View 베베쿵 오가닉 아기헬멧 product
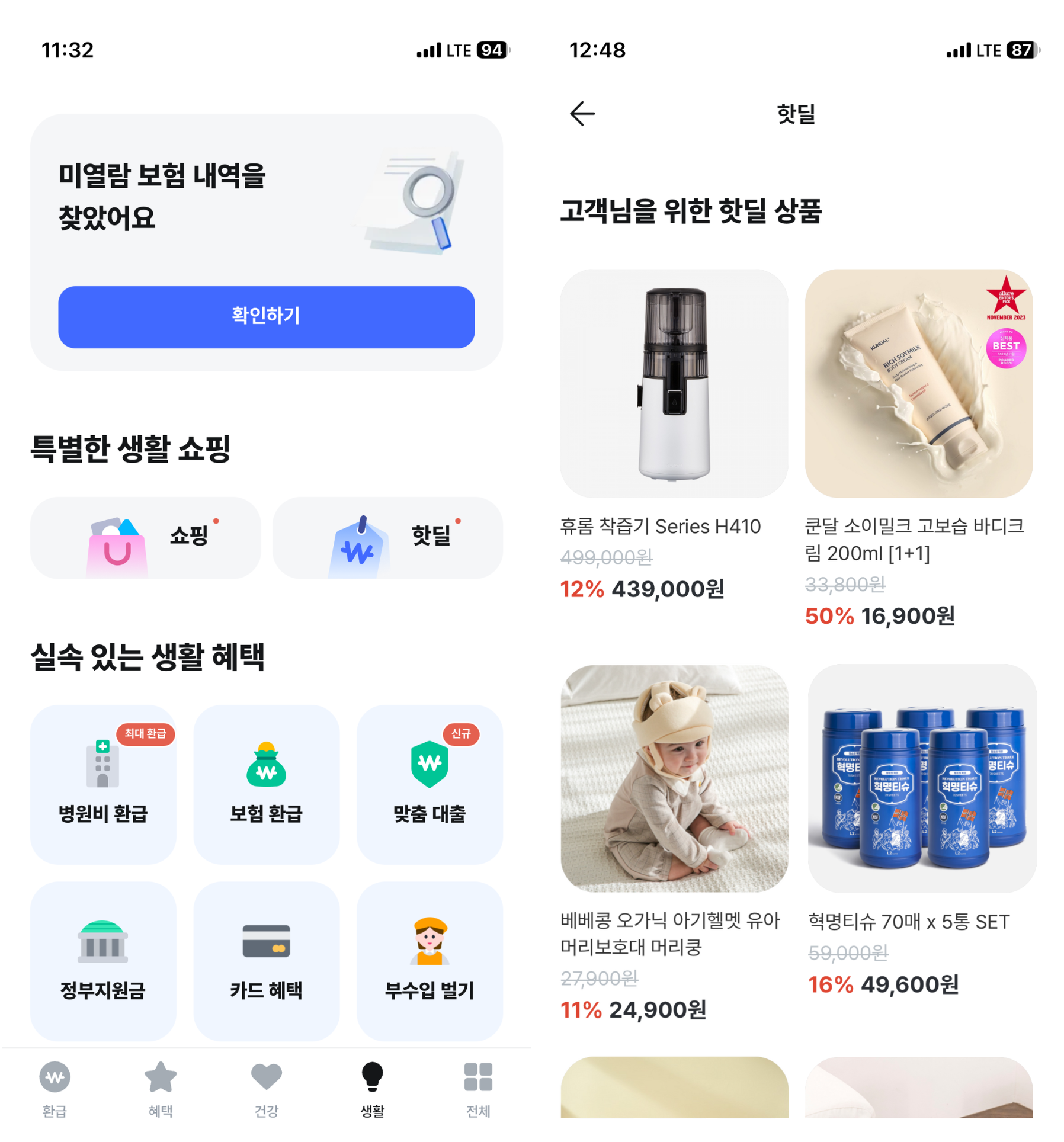Screen dimensions: 1064x1142 674,778
